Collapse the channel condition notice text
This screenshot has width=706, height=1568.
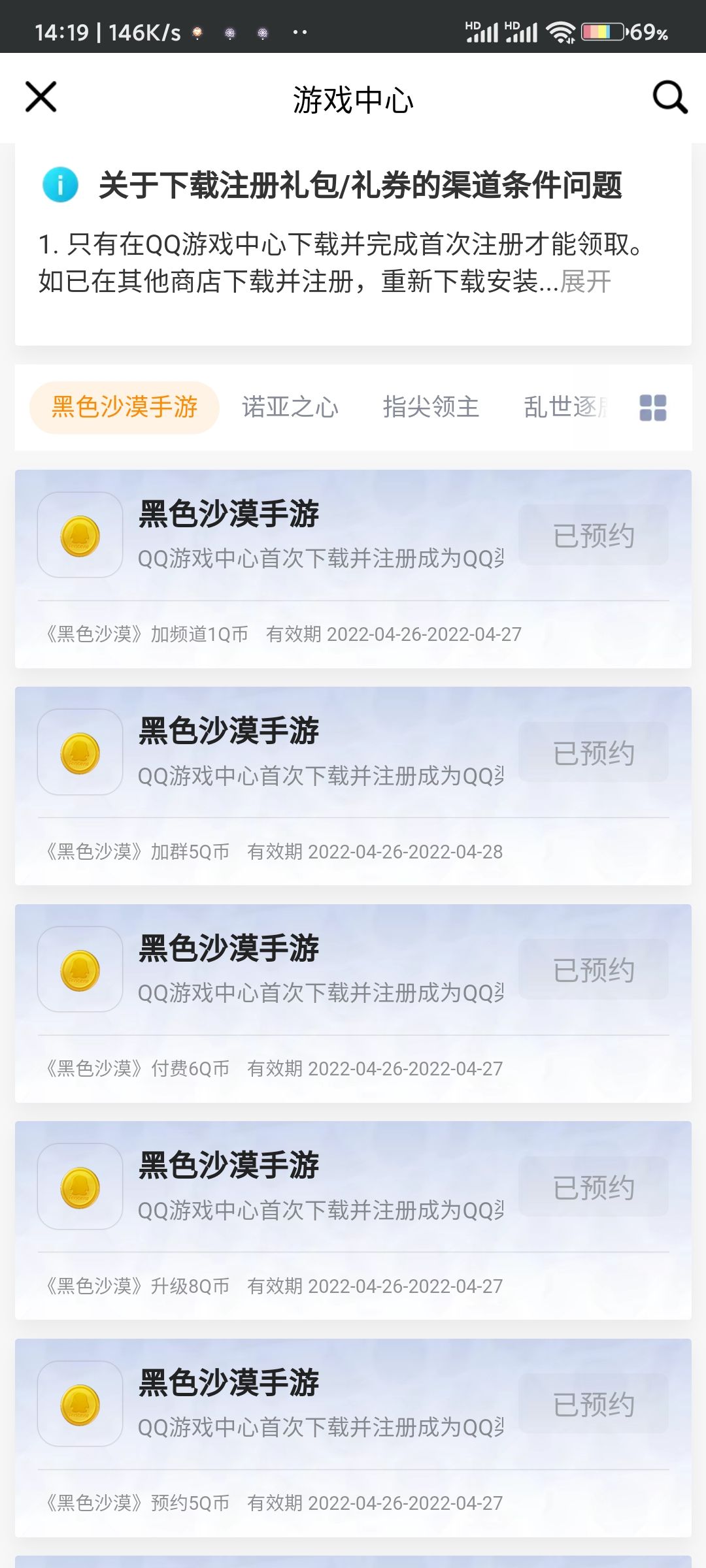pos(584,282)
